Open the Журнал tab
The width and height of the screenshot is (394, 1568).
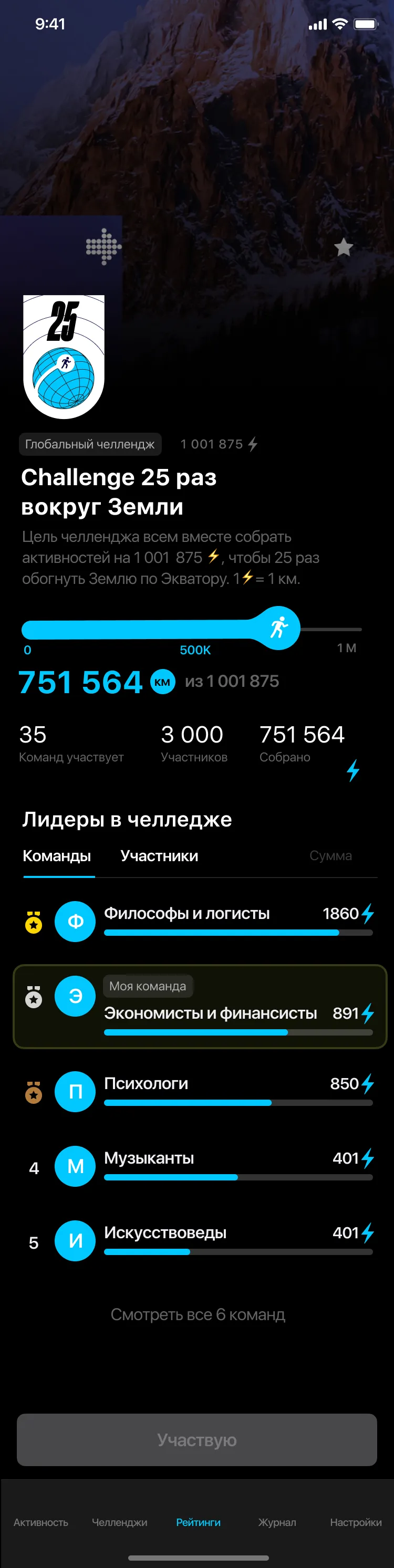(276, 1522)
